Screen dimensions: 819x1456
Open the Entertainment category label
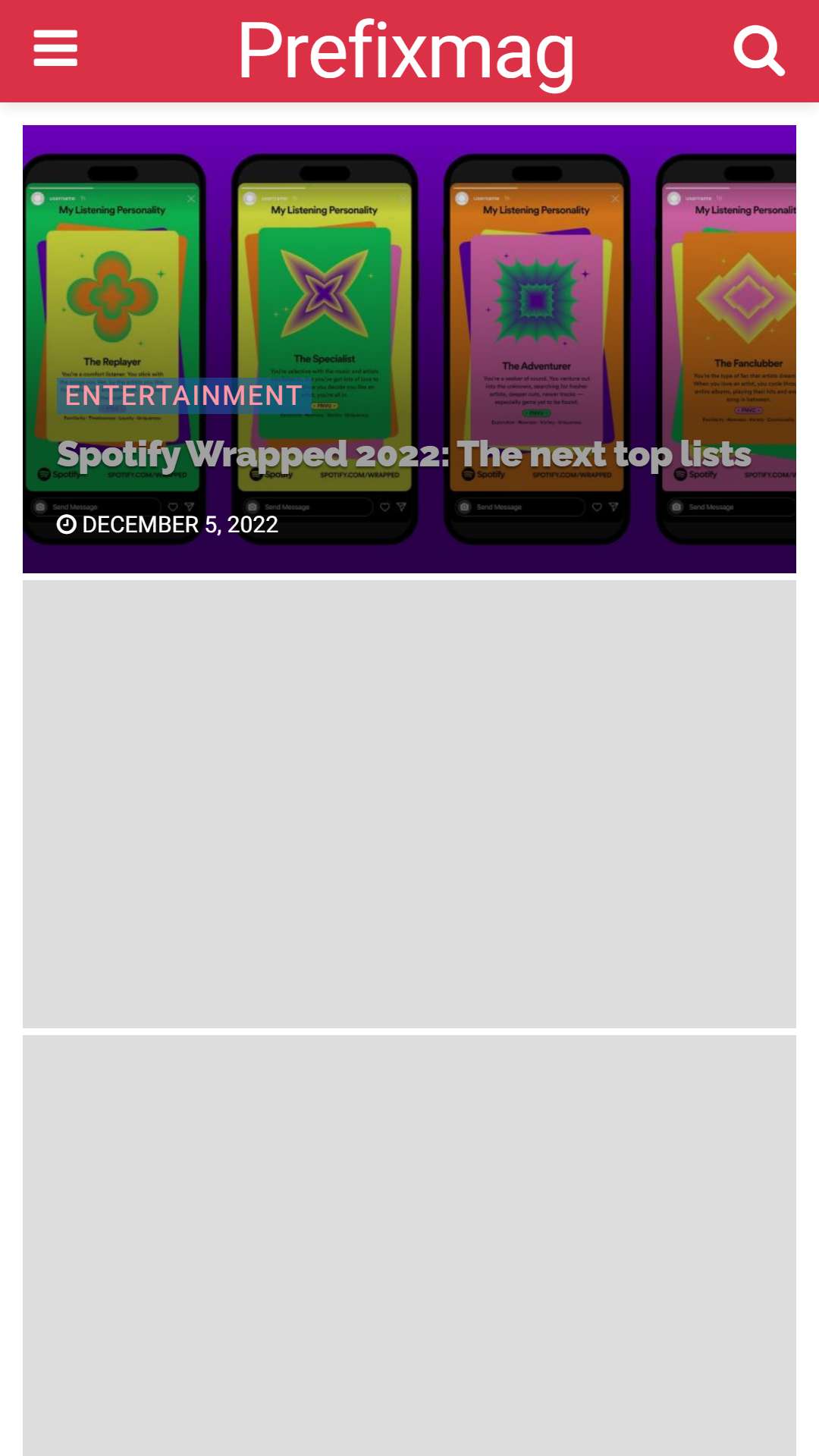point(184,395)
